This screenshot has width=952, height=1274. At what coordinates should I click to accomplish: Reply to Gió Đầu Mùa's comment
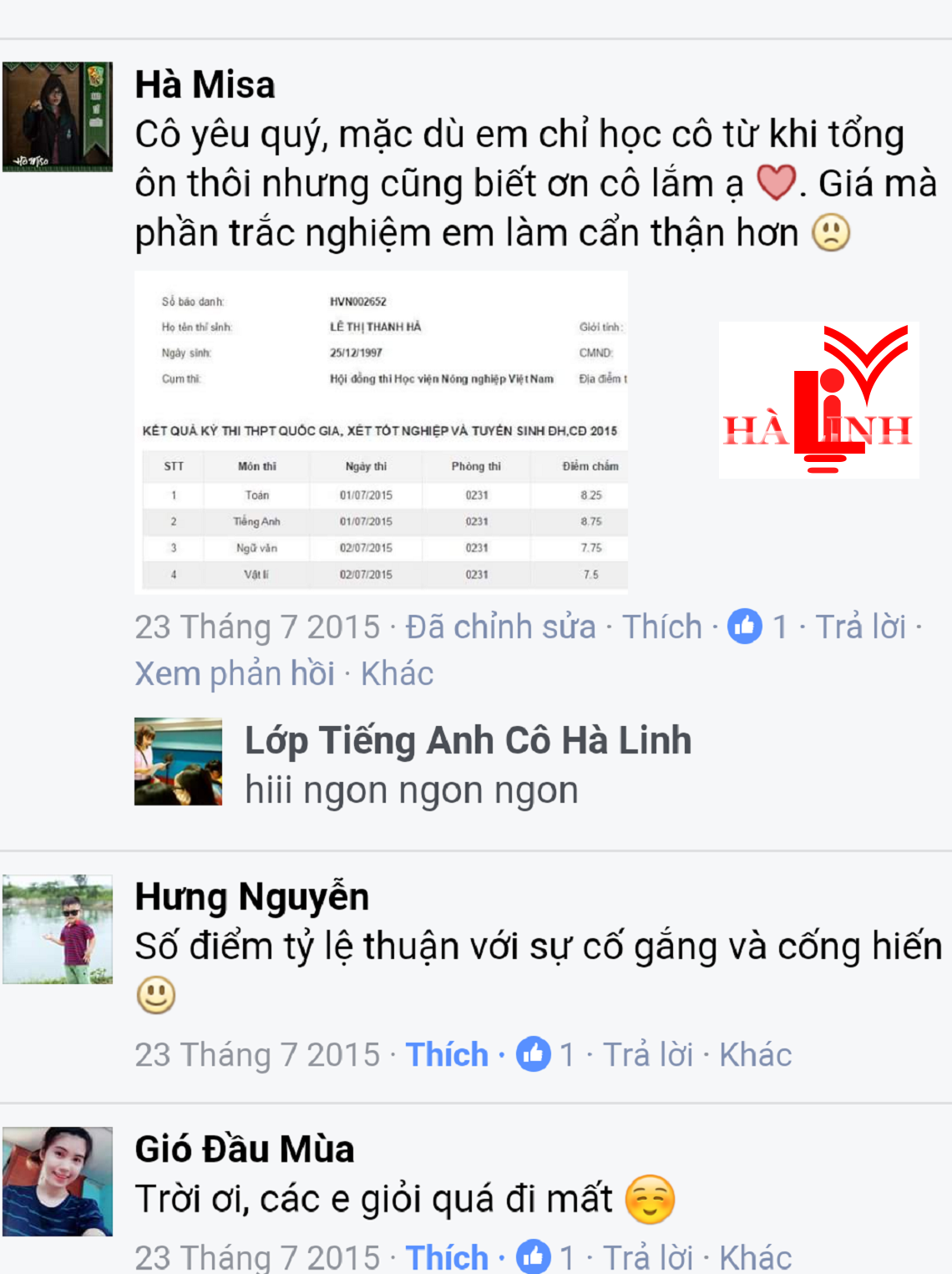coord(648,1257)
